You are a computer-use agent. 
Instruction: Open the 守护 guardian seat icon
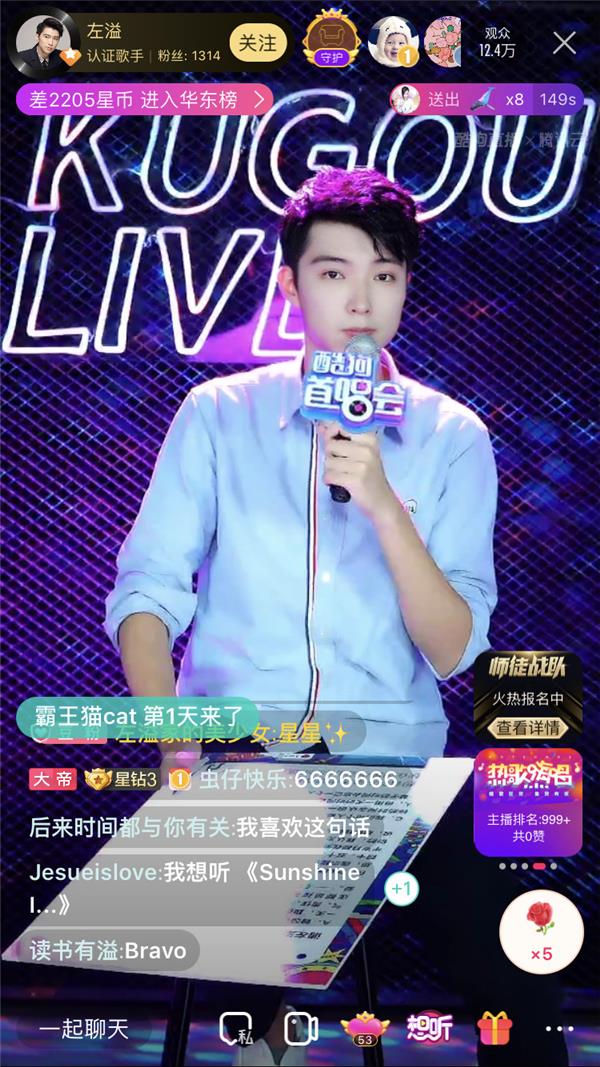pos(325,40)
